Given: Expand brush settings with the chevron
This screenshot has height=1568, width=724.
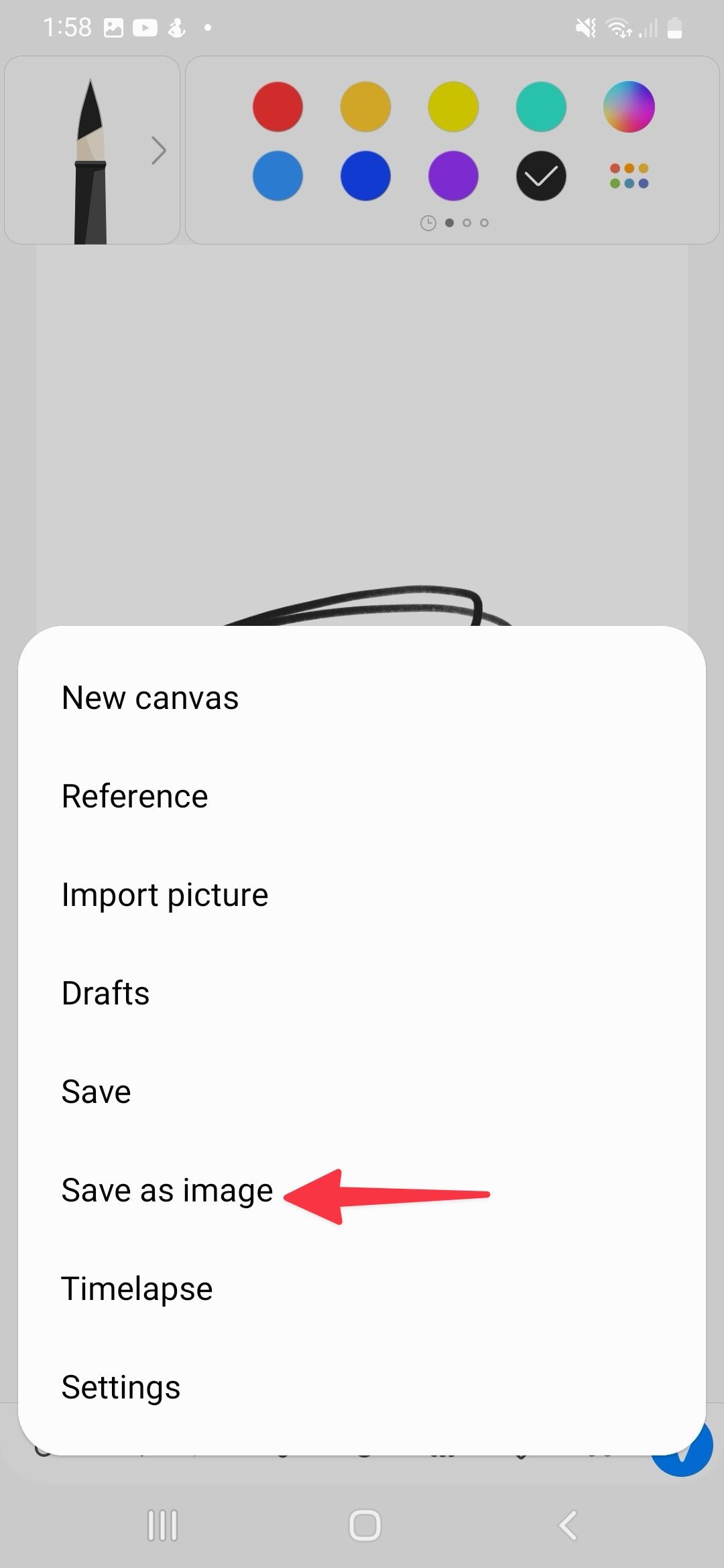Looking at the screenshot, I should click(158, 150).
